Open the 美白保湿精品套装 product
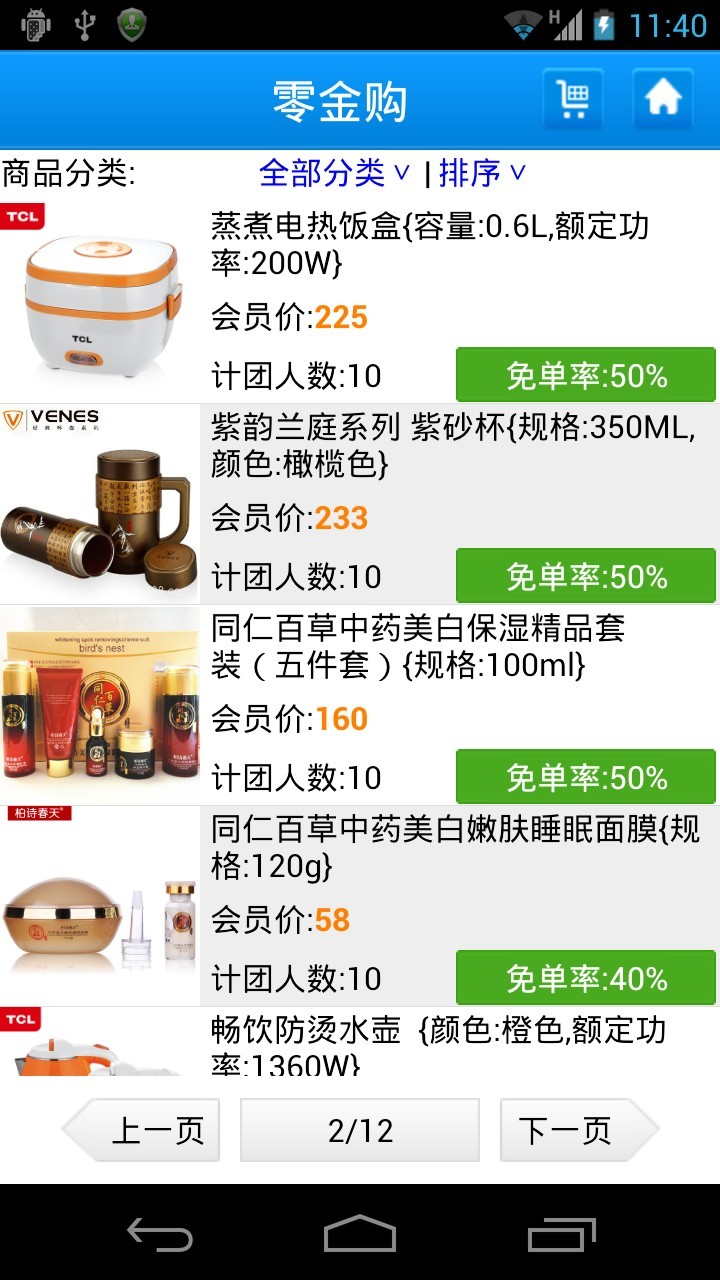720x1280 pixels. coord(360,705)
